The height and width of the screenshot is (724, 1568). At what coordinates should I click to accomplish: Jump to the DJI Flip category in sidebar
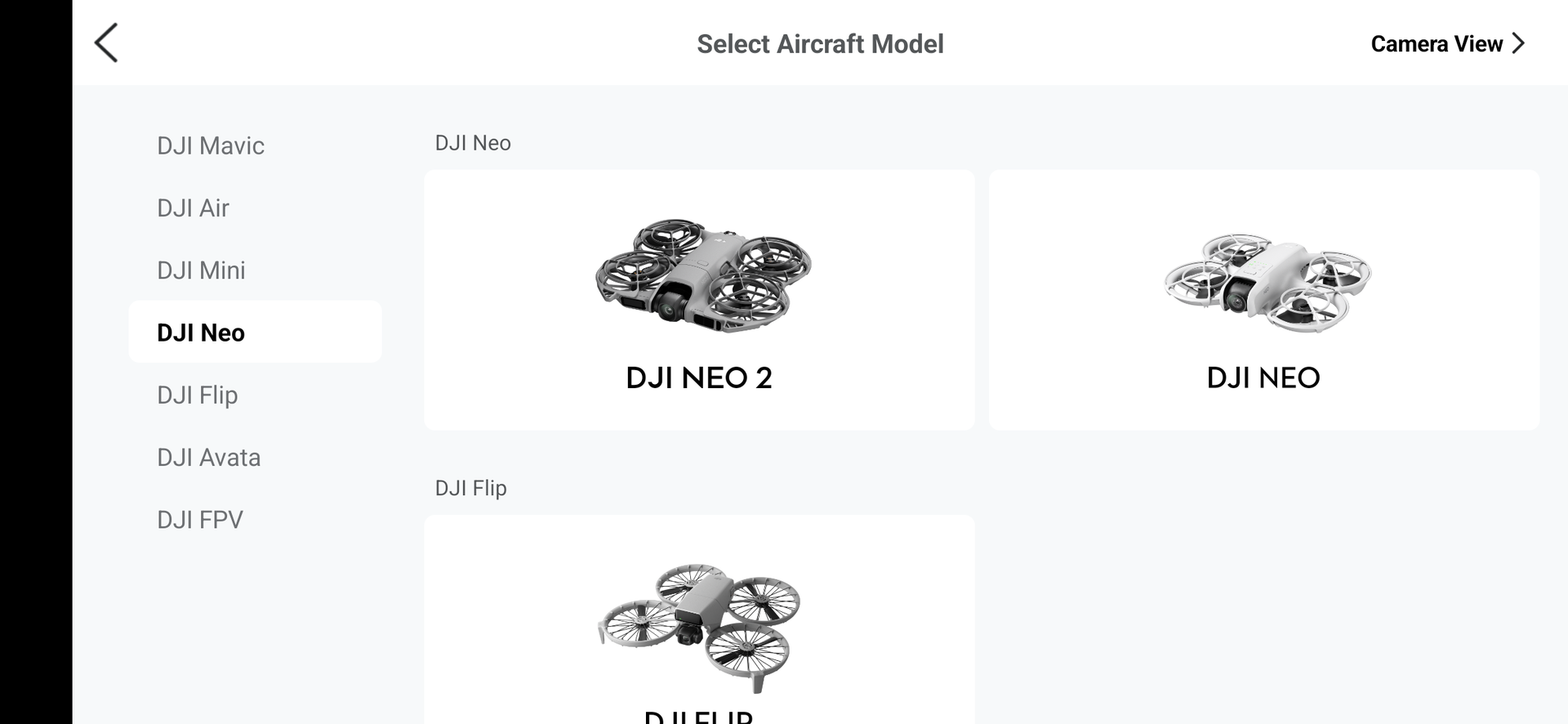pyautogui.click(x=197, y=395)
